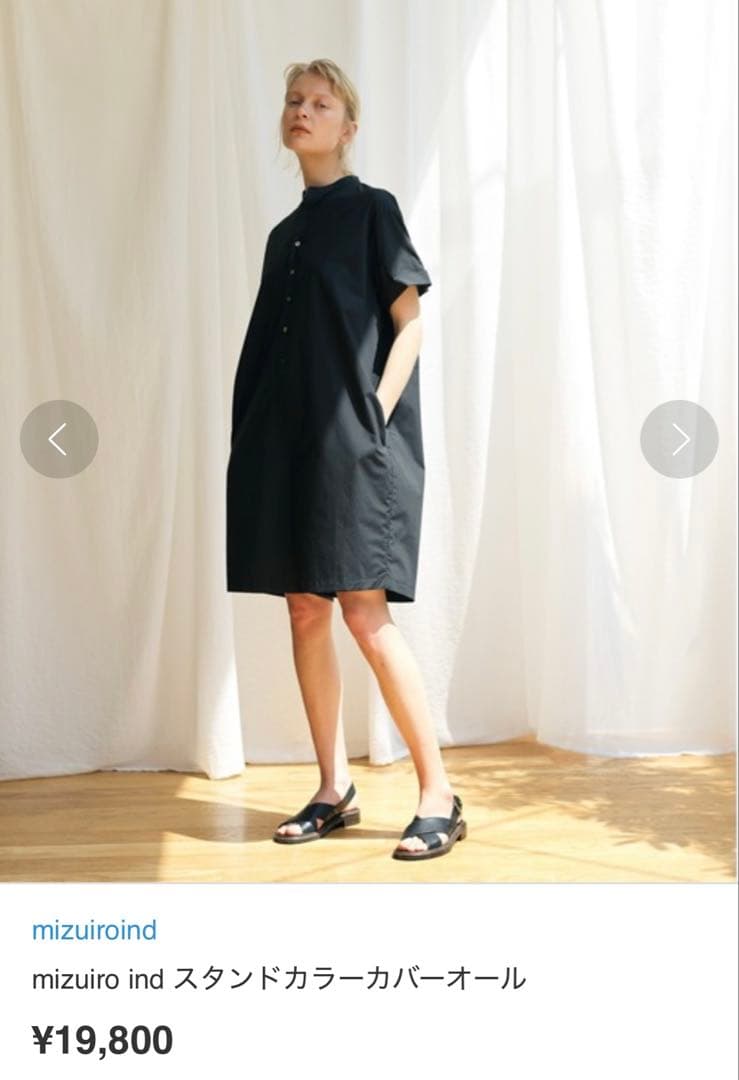Show the previous product photo

[x=59, y=439]
